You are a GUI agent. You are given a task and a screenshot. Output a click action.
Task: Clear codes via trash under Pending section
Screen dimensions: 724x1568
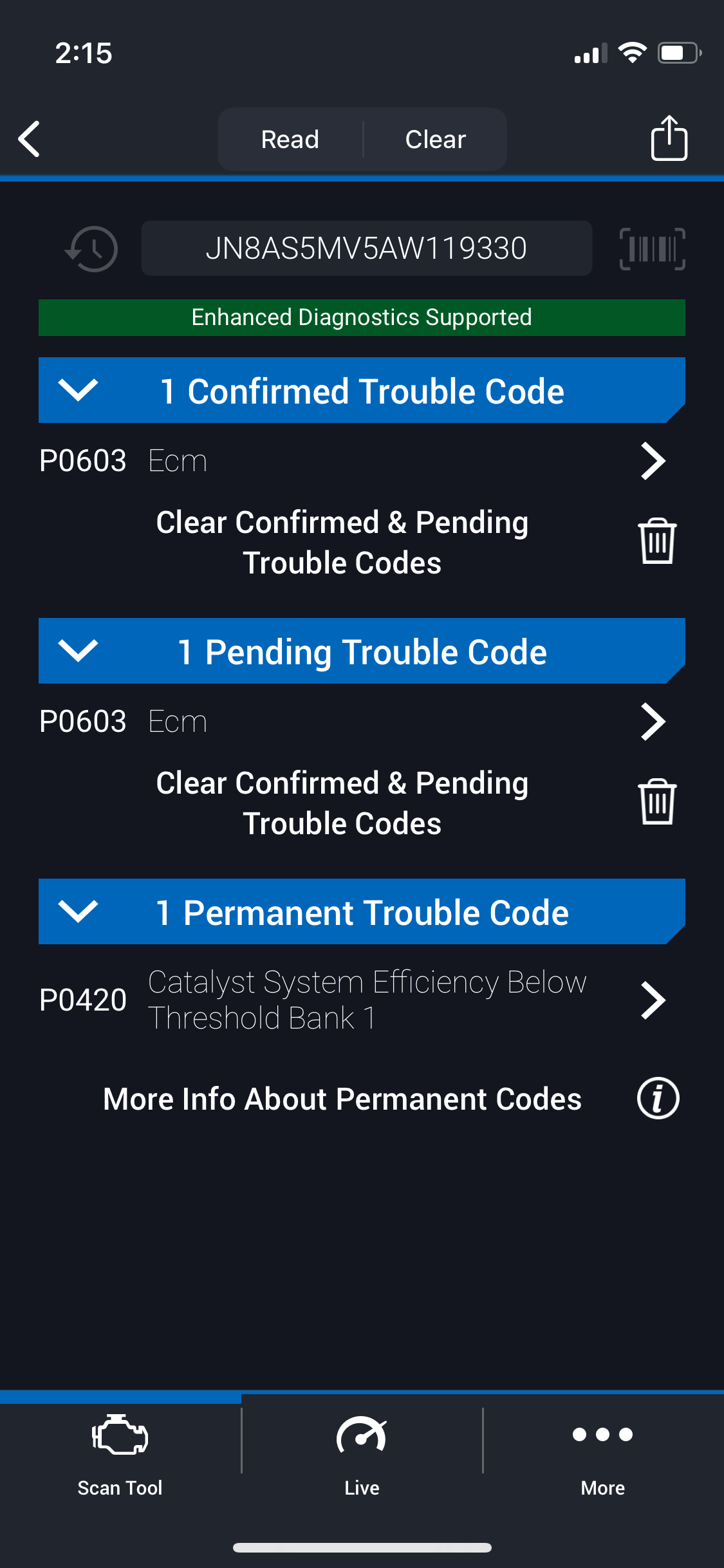click(x=657, y=802)
